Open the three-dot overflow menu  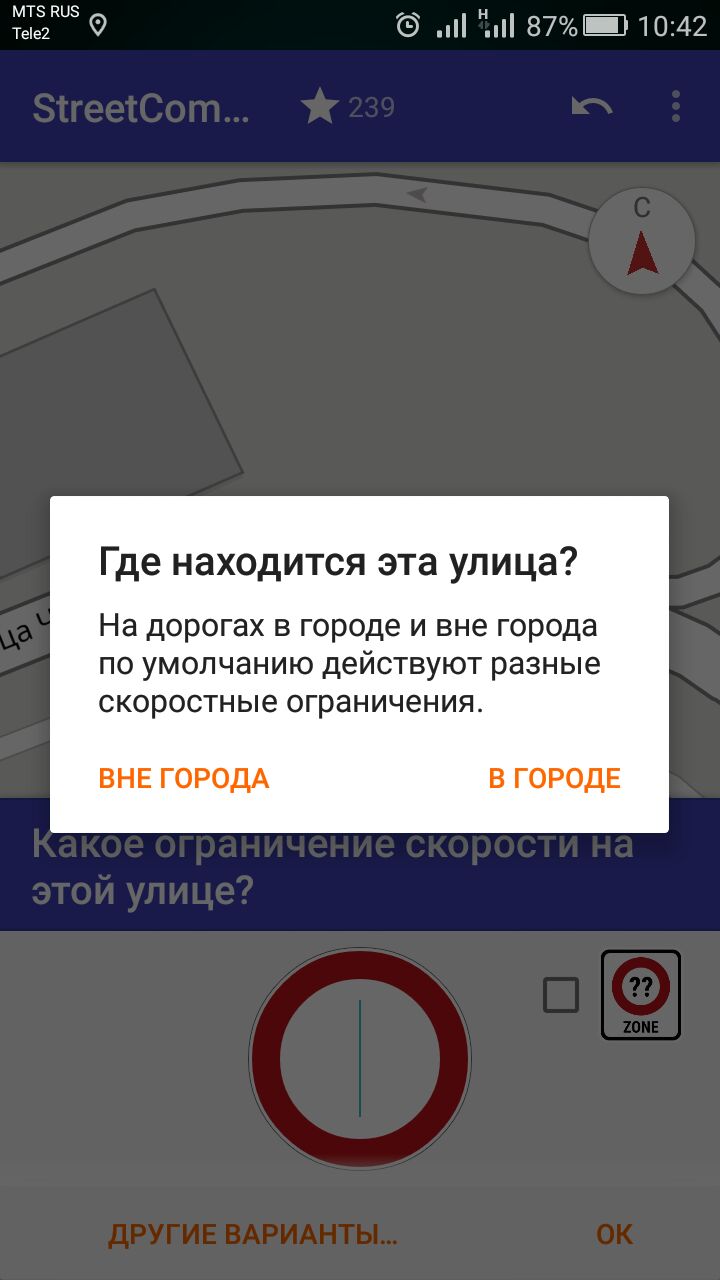677,106
